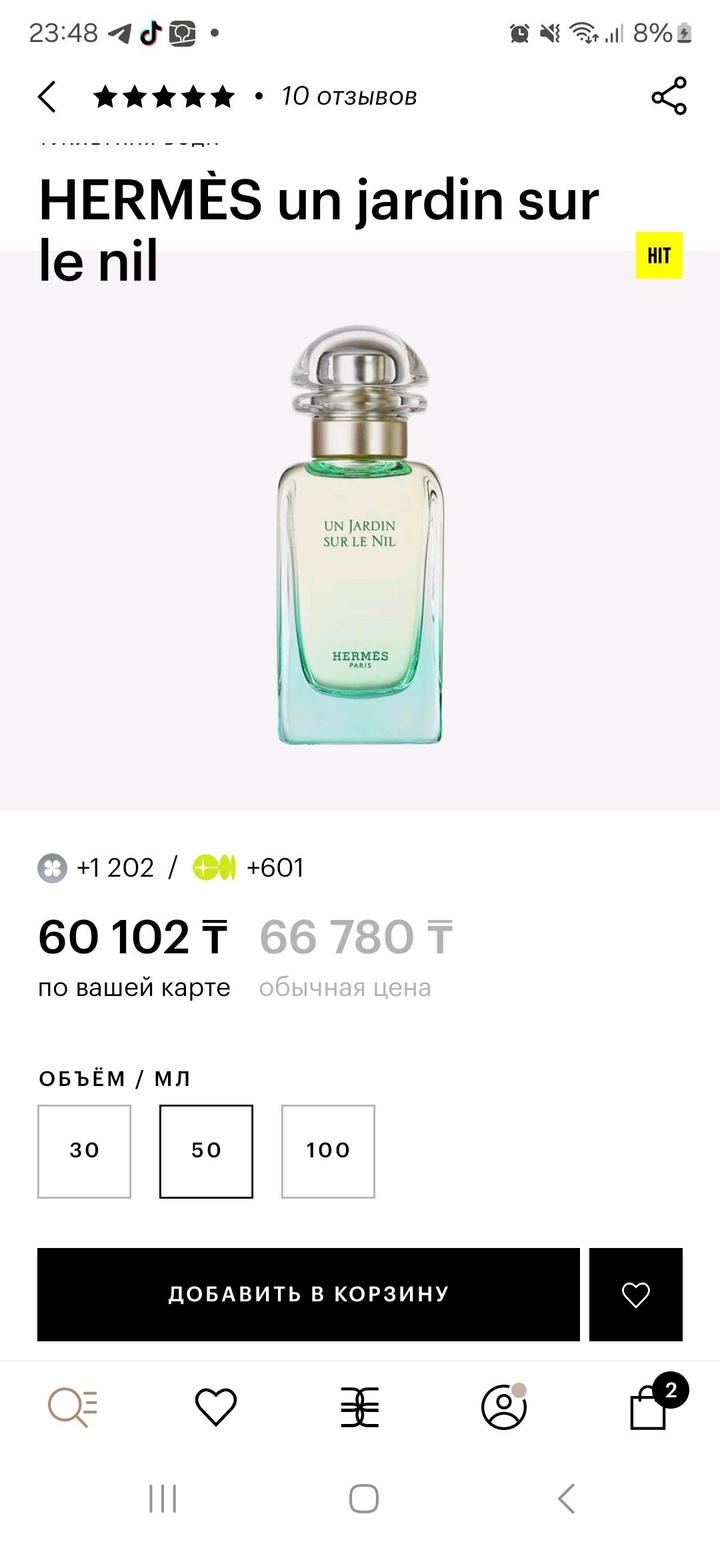The image size is (720, 1544).
Task: Pick the 100 ml volume
Action: point(328,1151)
